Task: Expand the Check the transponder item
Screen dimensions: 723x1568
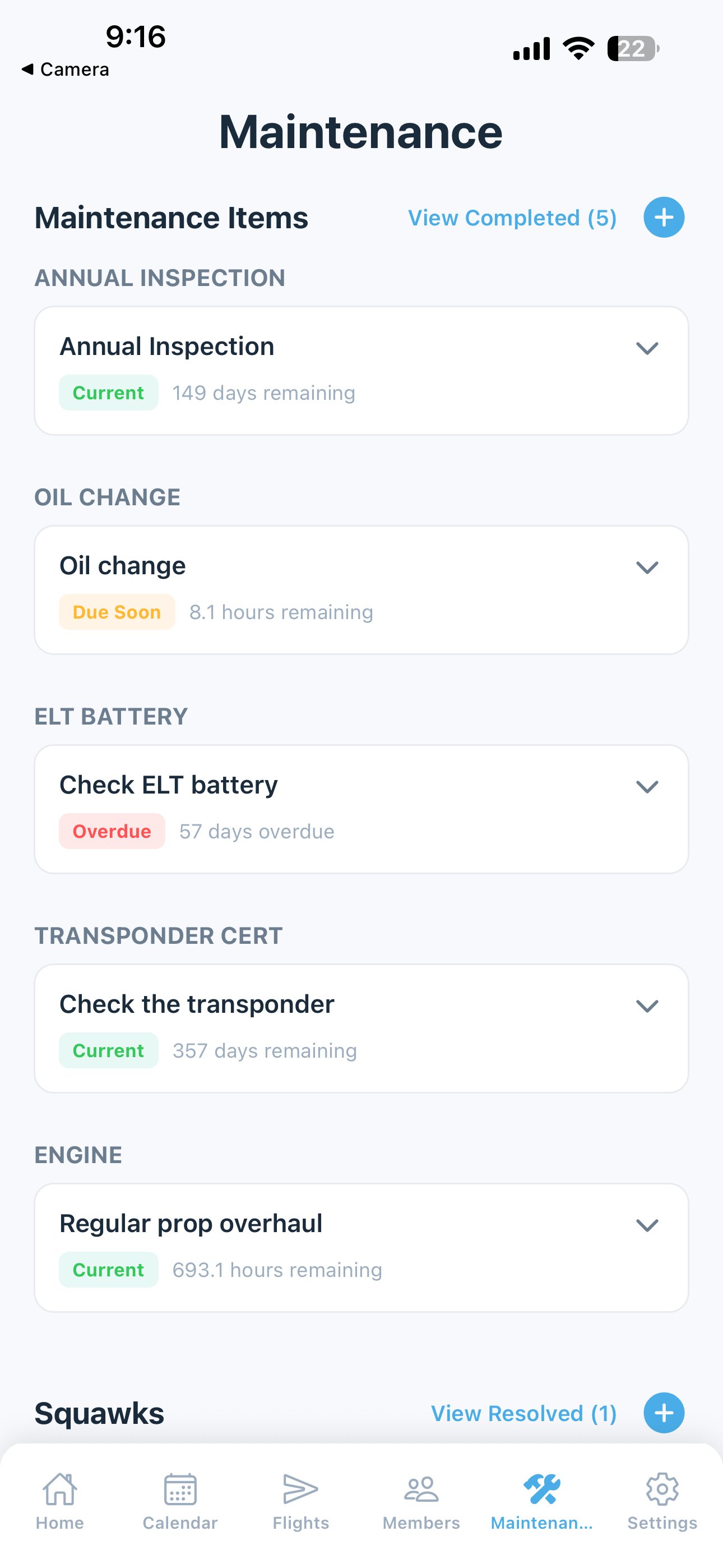Action: click(647, 1006)
